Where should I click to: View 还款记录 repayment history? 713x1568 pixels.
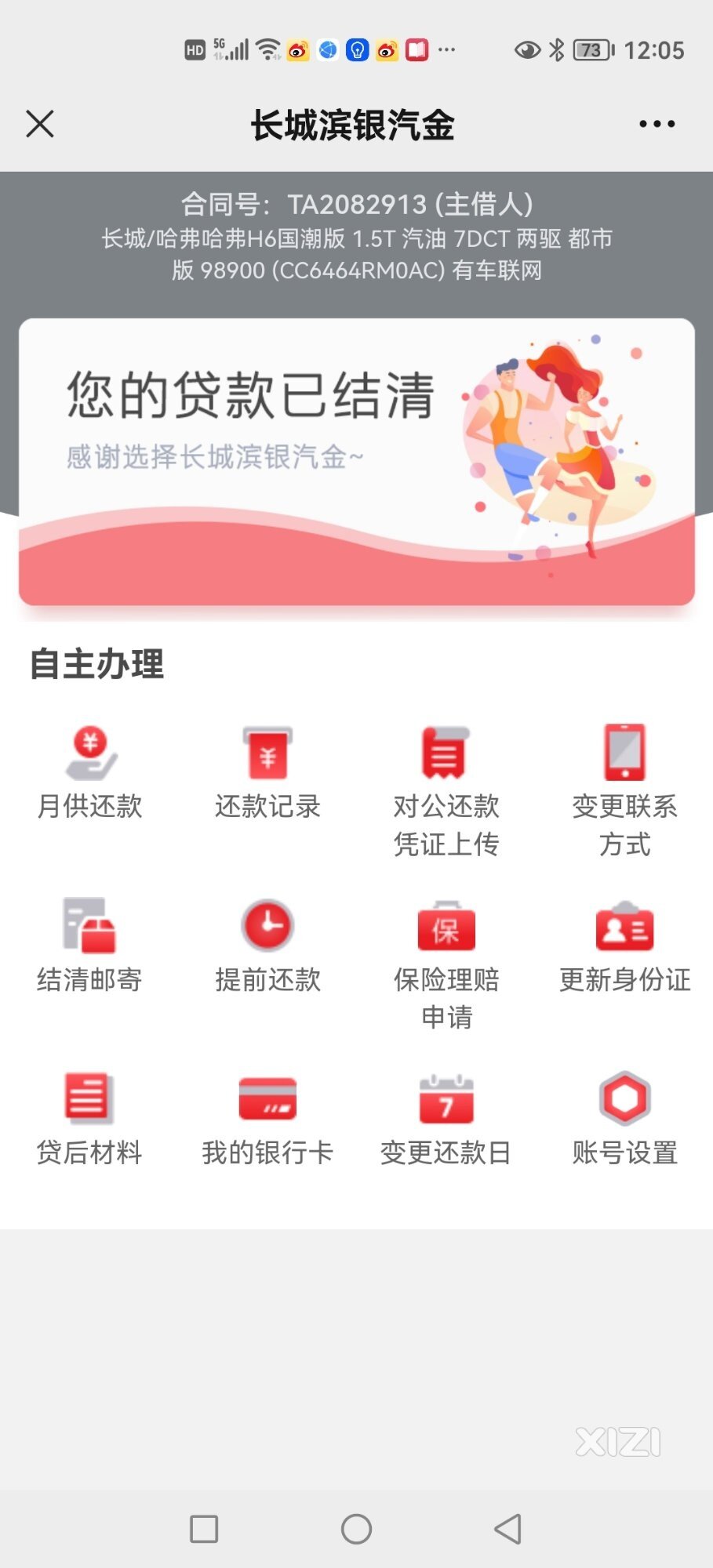pyautogui.click(x=268, y=772)
